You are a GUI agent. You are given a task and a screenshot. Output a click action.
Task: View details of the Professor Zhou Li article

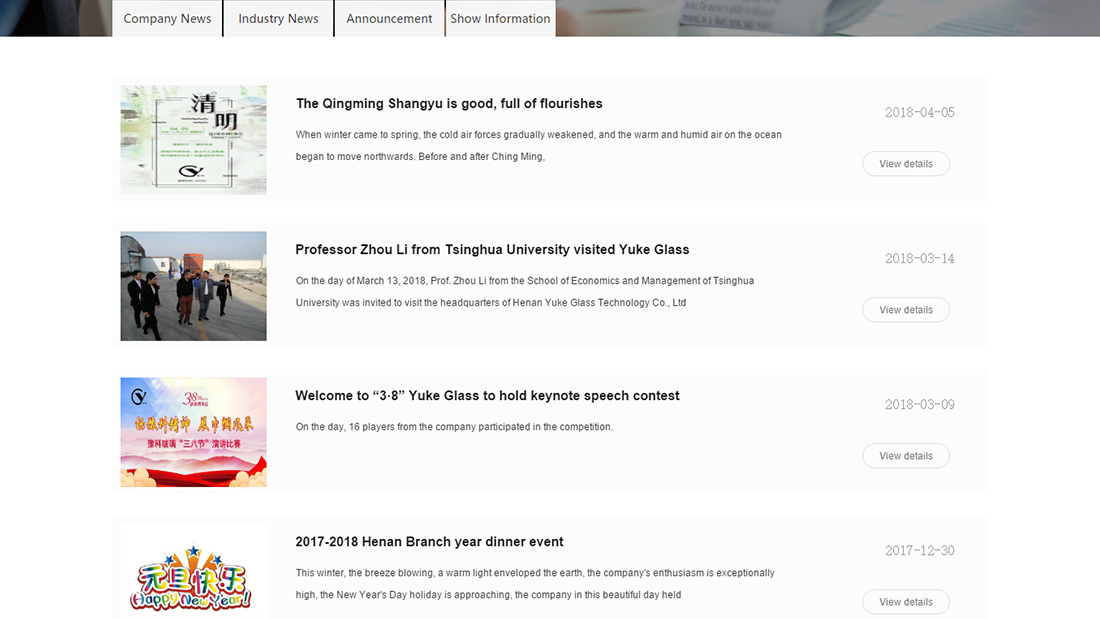point(905,310)
